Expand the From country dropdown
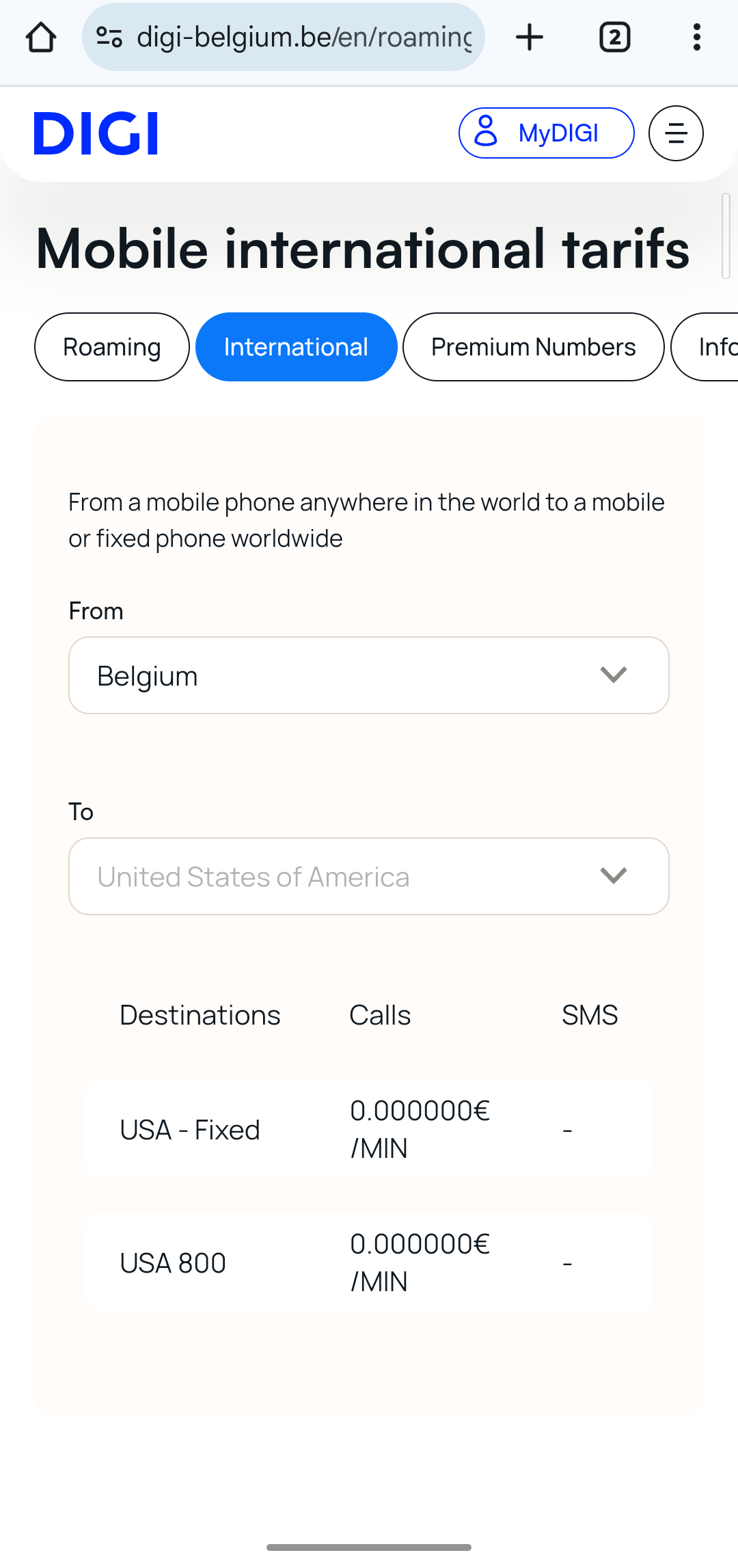Viewport: 738px width, 1568px height. pyautogui.click(x=368, y=675)
